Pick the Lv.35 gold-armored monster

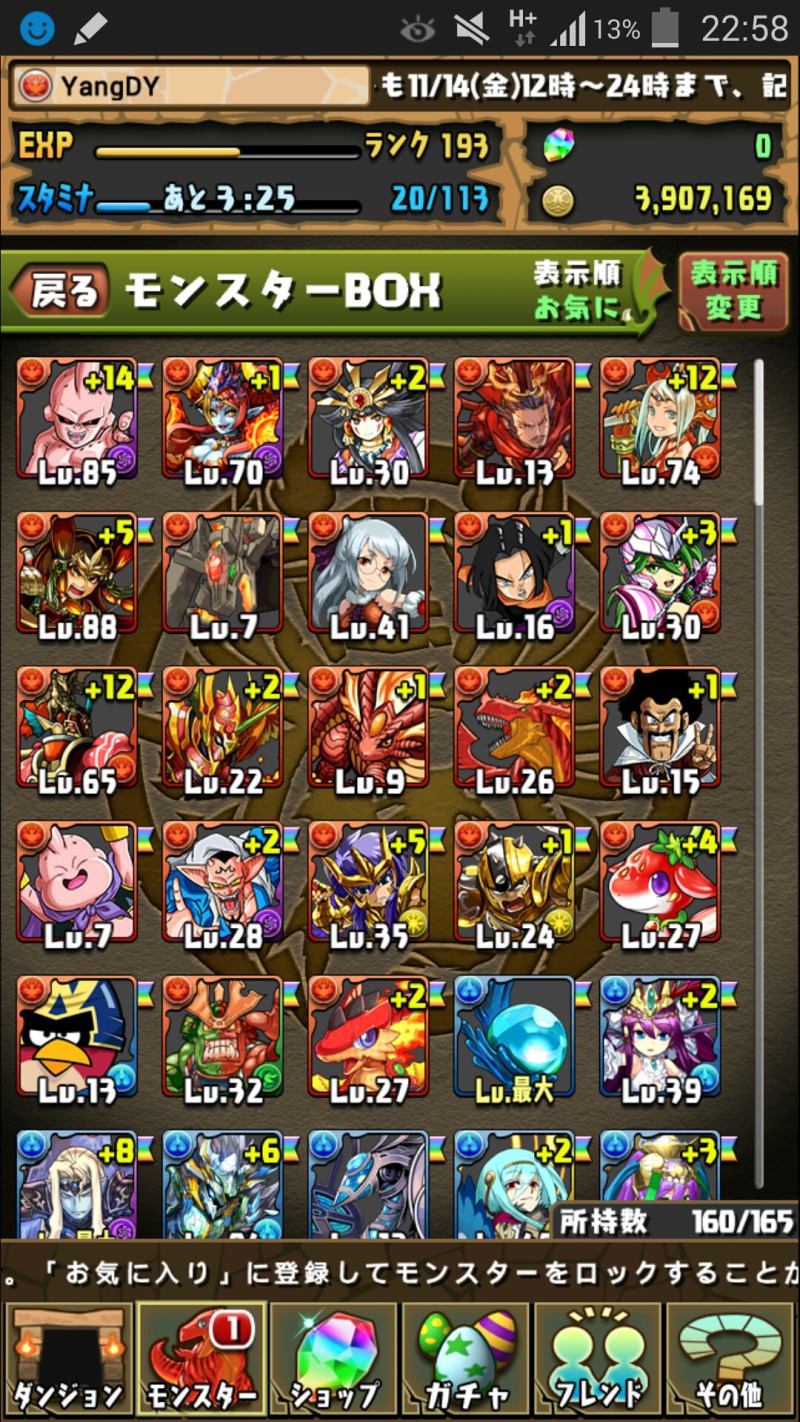[x=369, y=884]
